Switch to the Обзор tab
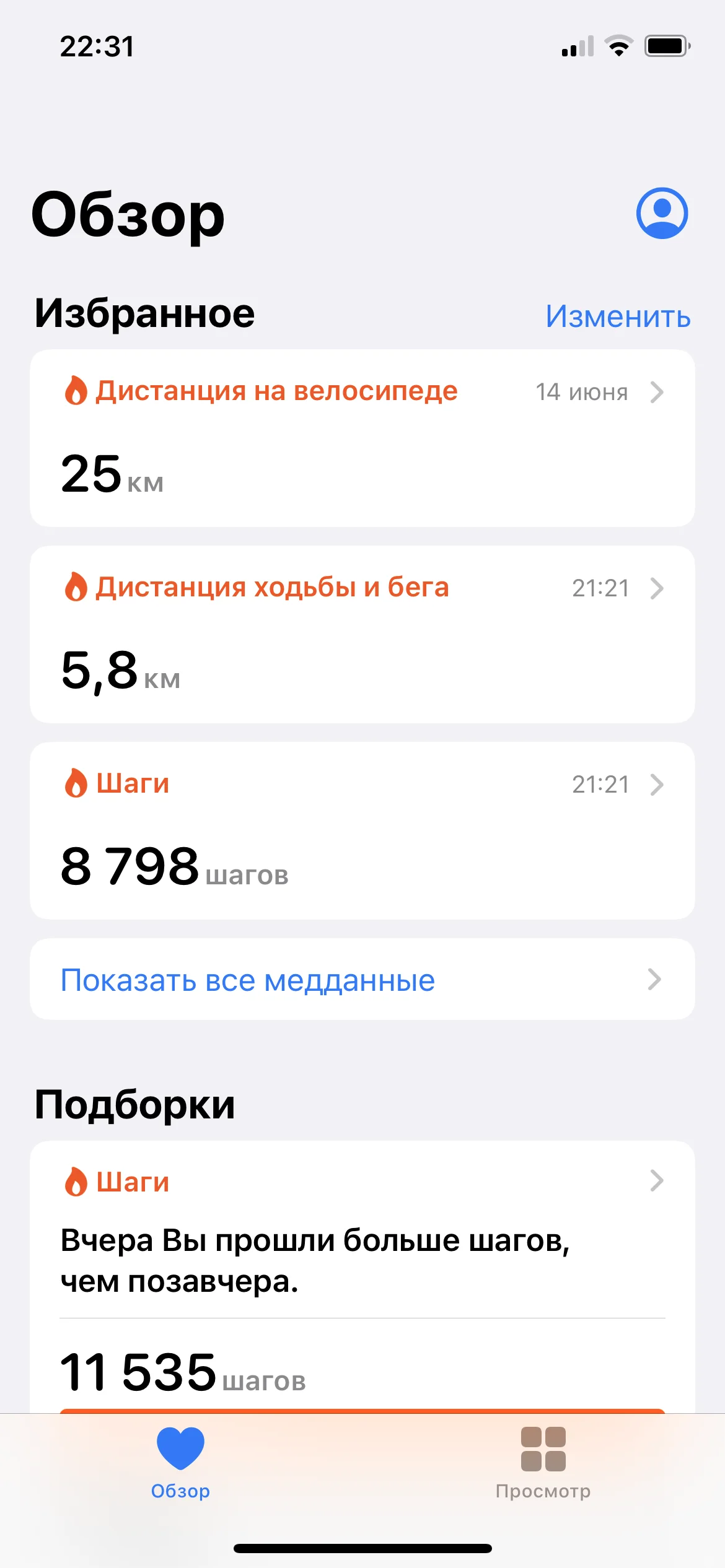Screen dimensions: 725x1568 click(180, 1463)
